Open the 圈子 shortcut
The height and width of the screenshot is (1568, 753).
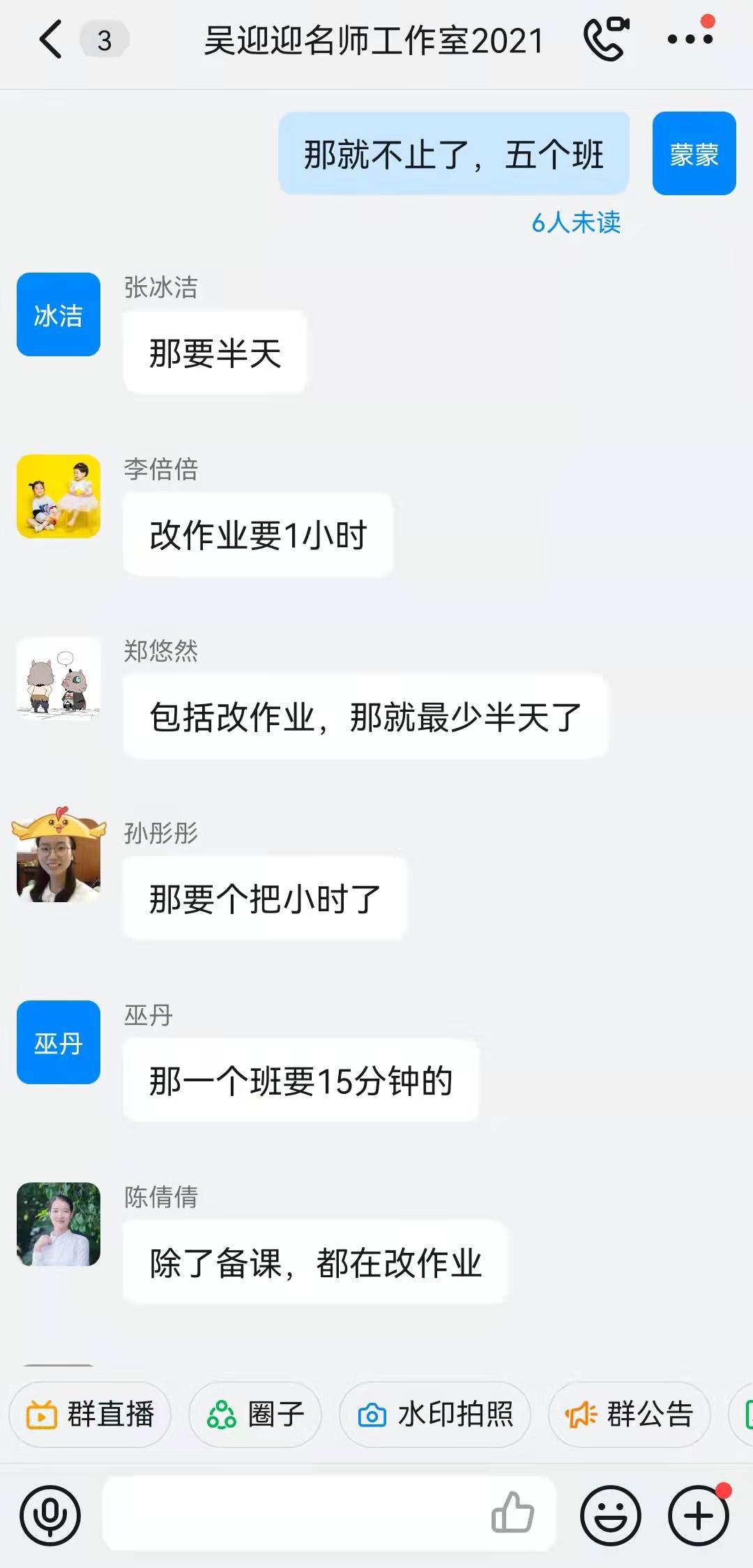(255, 1415)
